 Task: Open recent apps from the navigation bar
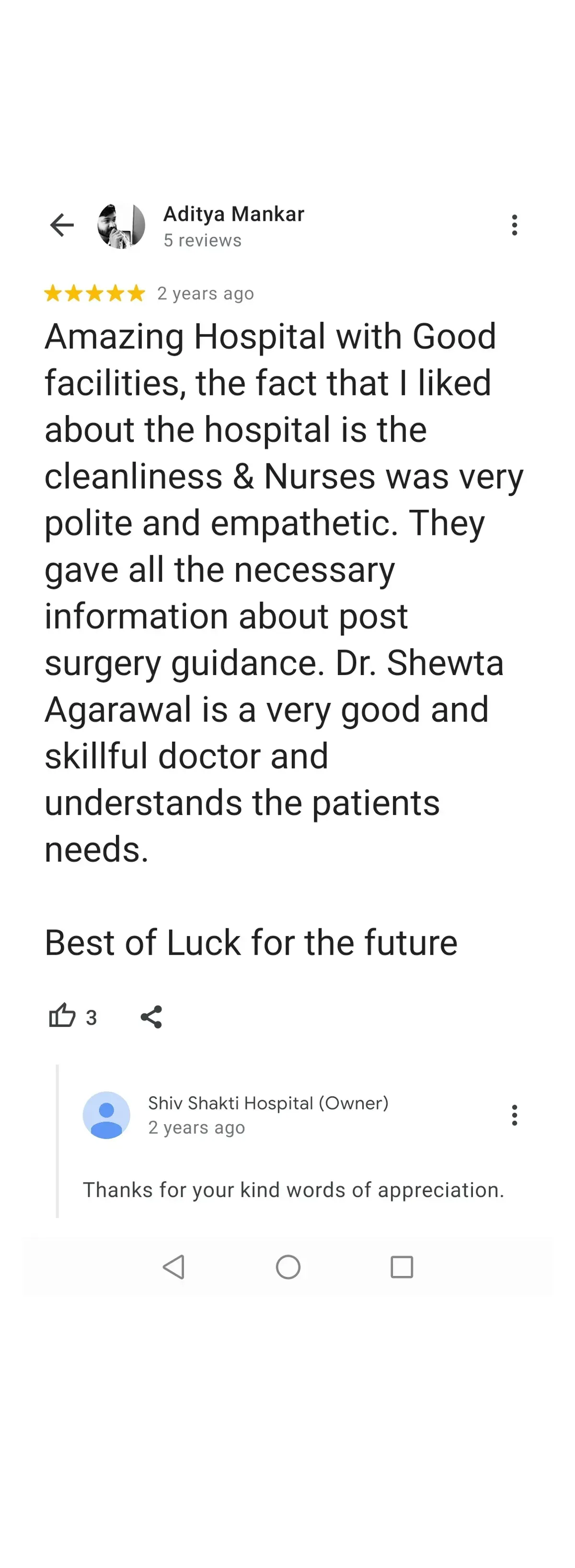coord(402,1267)
